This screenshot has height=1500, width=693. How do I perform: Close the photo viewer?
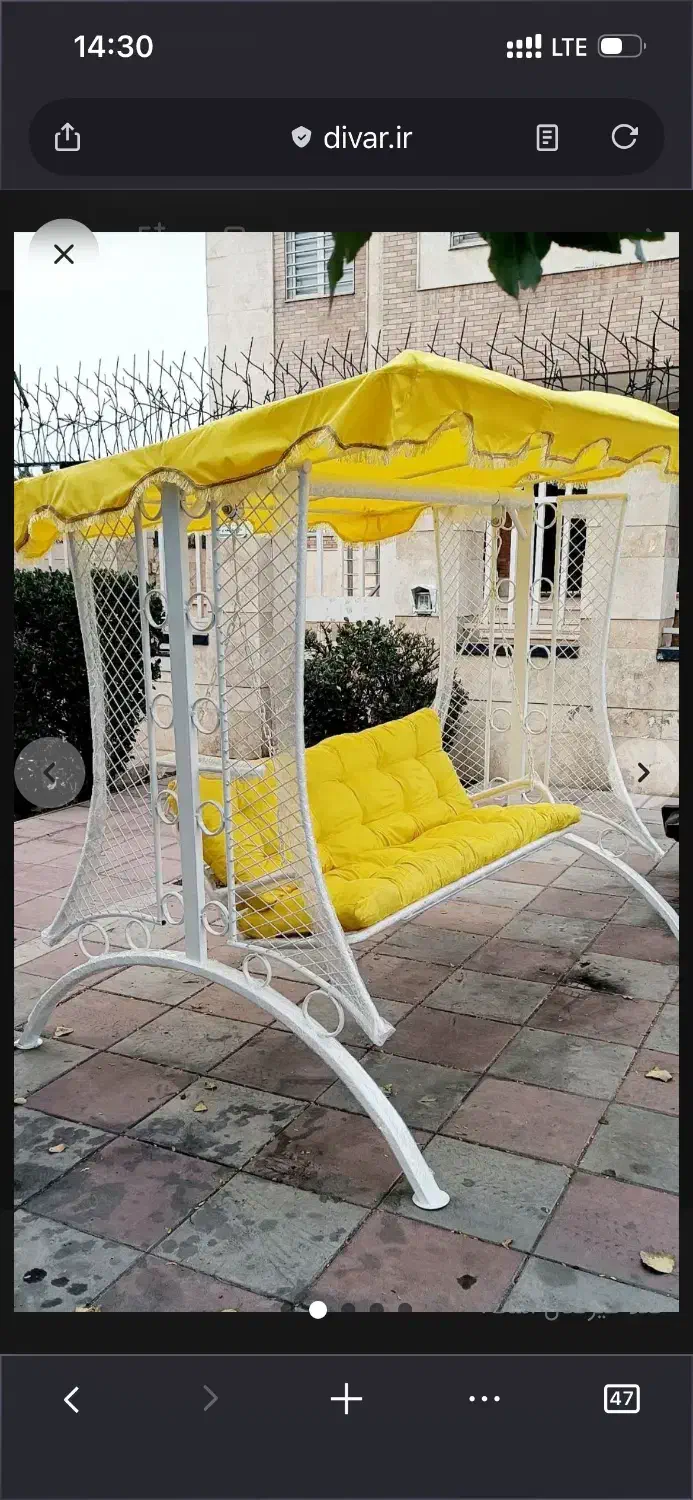click(63, 254)
